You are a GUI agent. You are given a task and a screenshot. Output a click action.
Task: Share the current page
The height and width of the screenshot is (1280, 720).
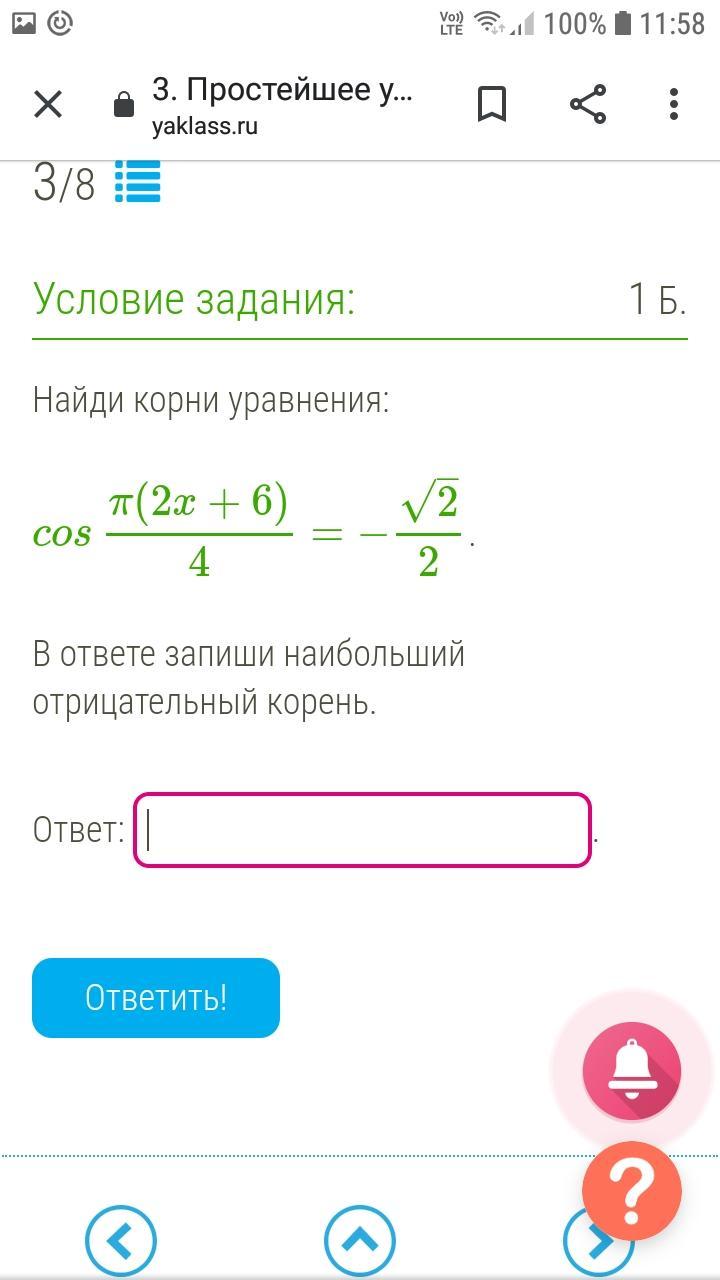tap(588, 104)
